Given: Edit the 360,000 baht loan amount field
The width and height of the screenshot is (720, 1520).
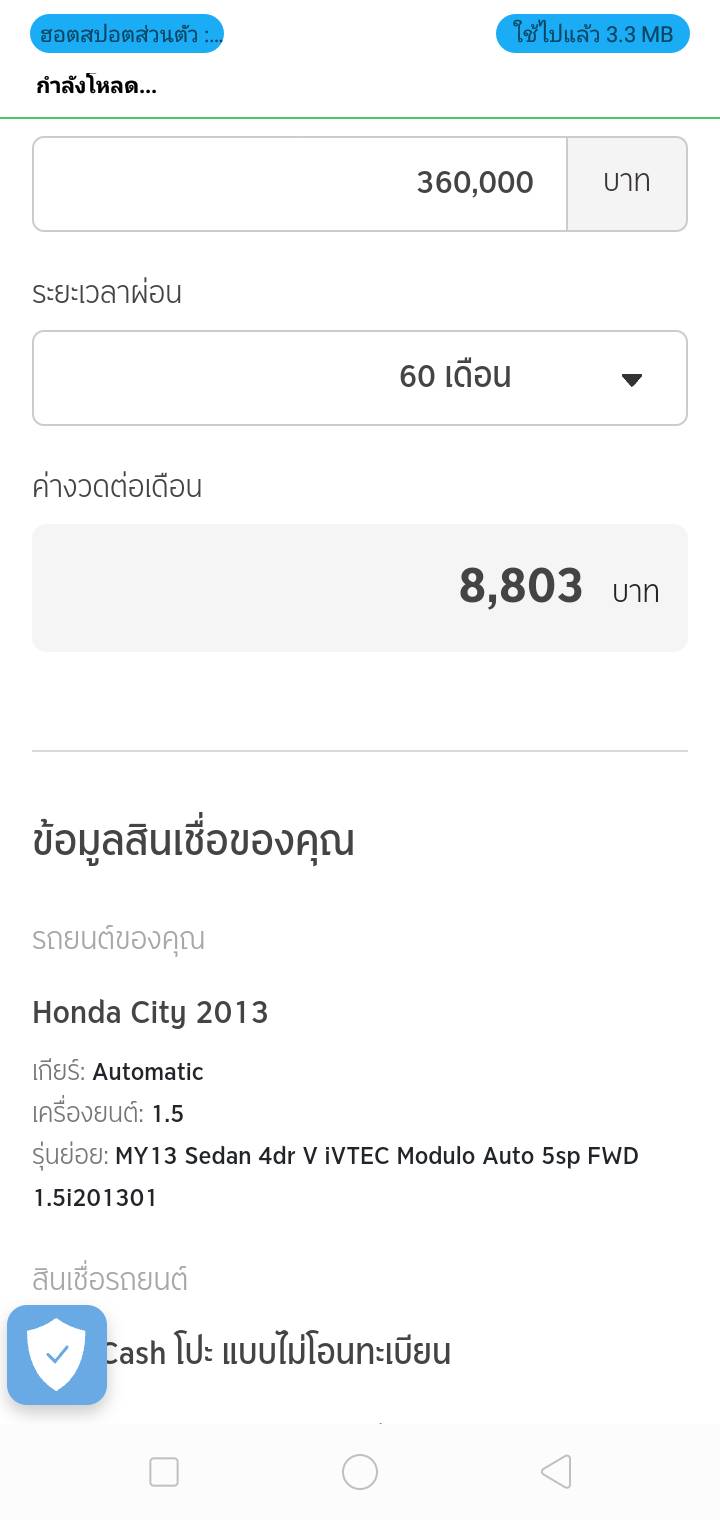Looking at the screenshot, I should [300, 183].
